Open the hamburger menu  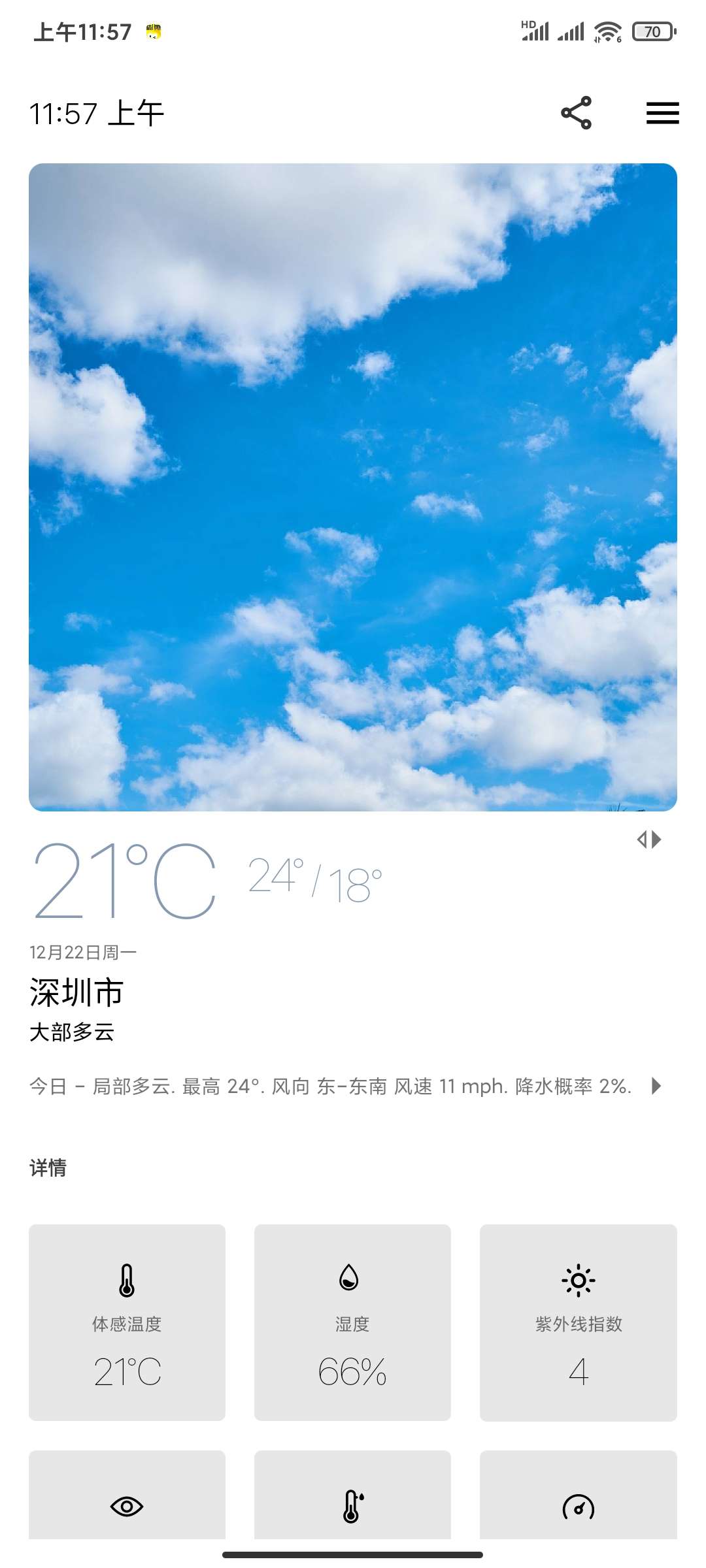pos(662,113)
